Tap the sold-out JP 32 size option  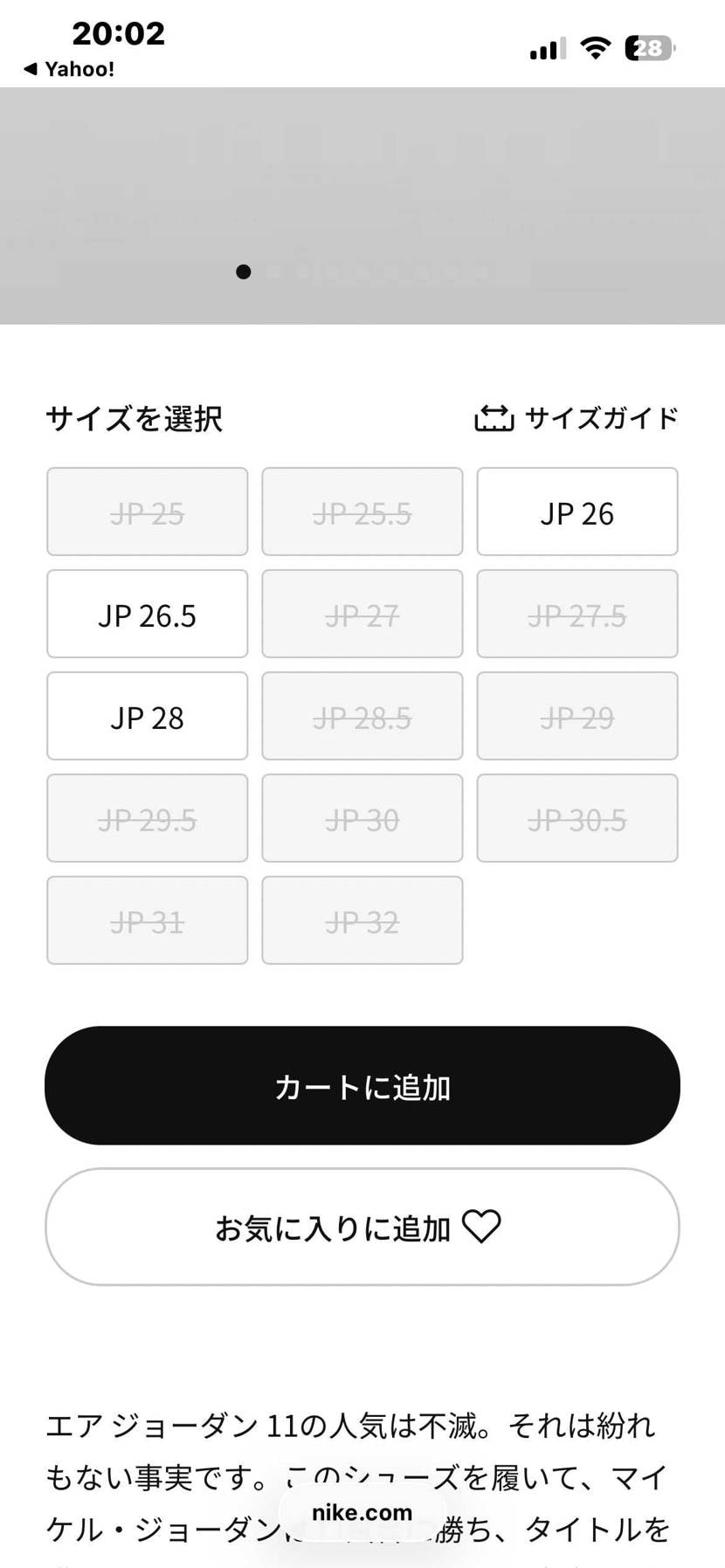point(362,920)
